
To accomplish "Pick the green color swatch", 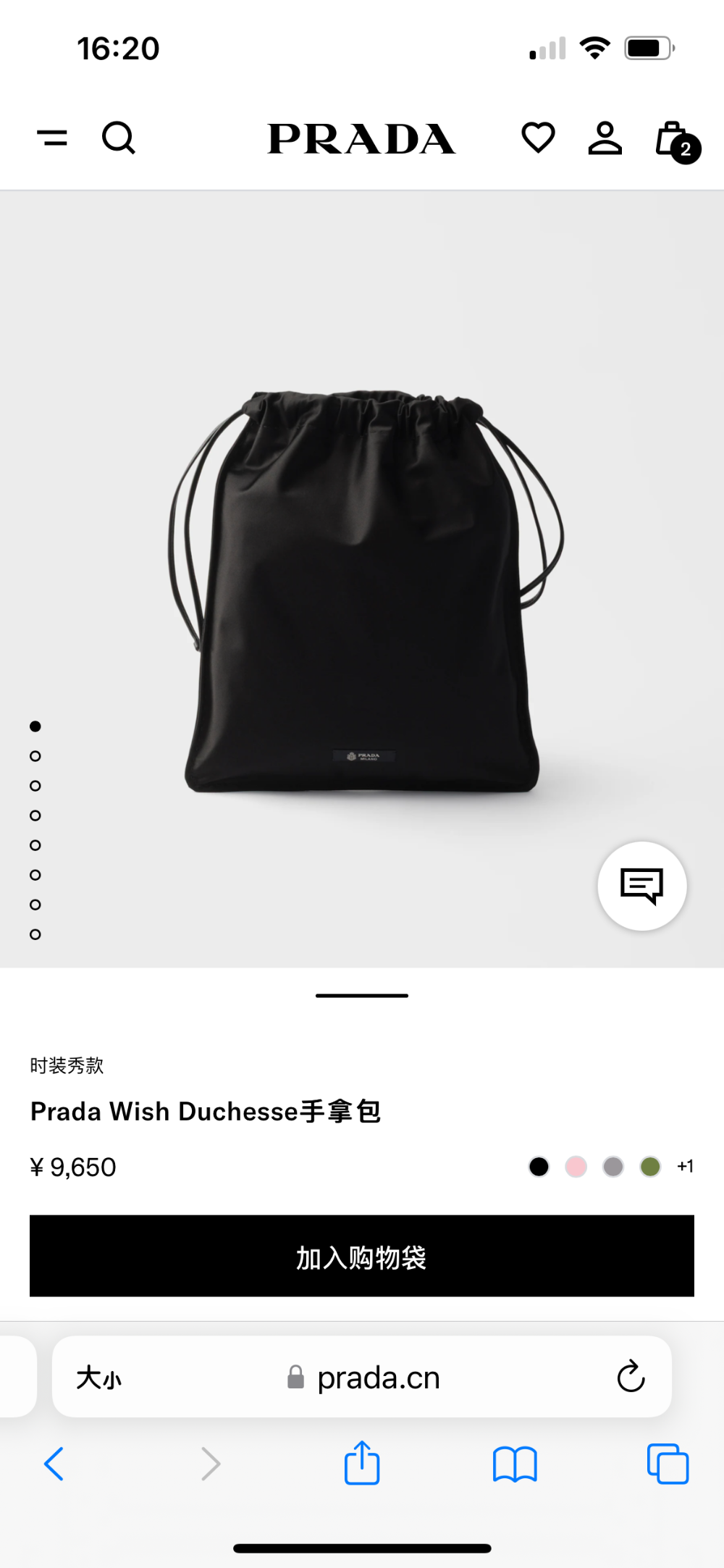I will (650, 1167).
